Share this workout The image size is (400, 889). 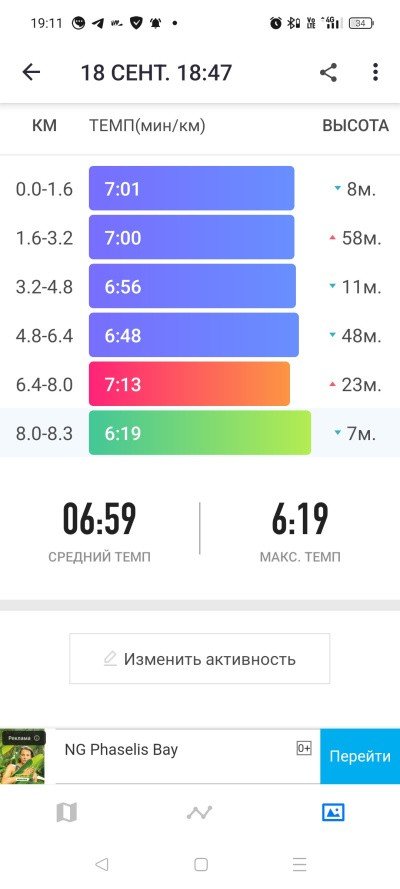[329, 73]
